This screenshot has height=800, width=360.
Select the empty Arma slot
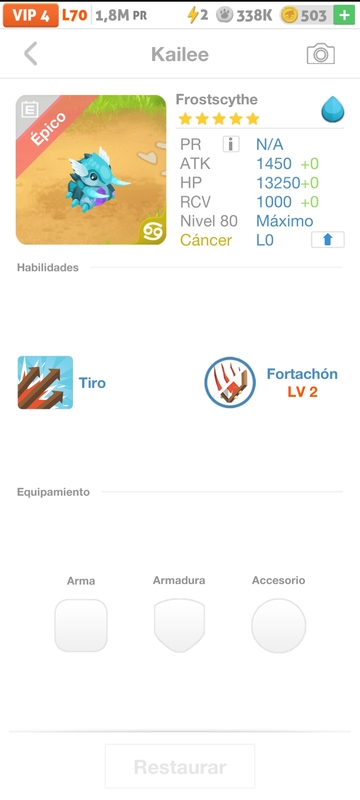pos(81,626)
